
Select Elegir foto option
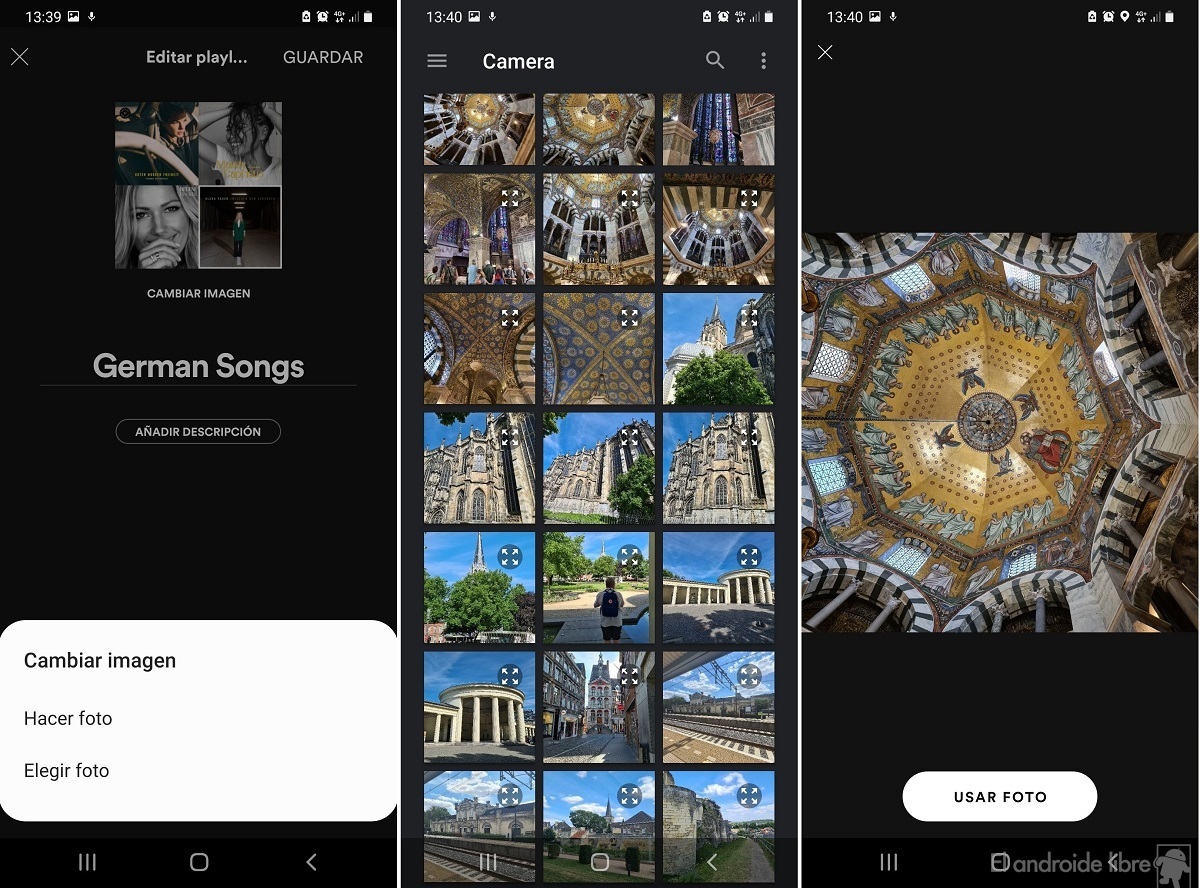66,771
